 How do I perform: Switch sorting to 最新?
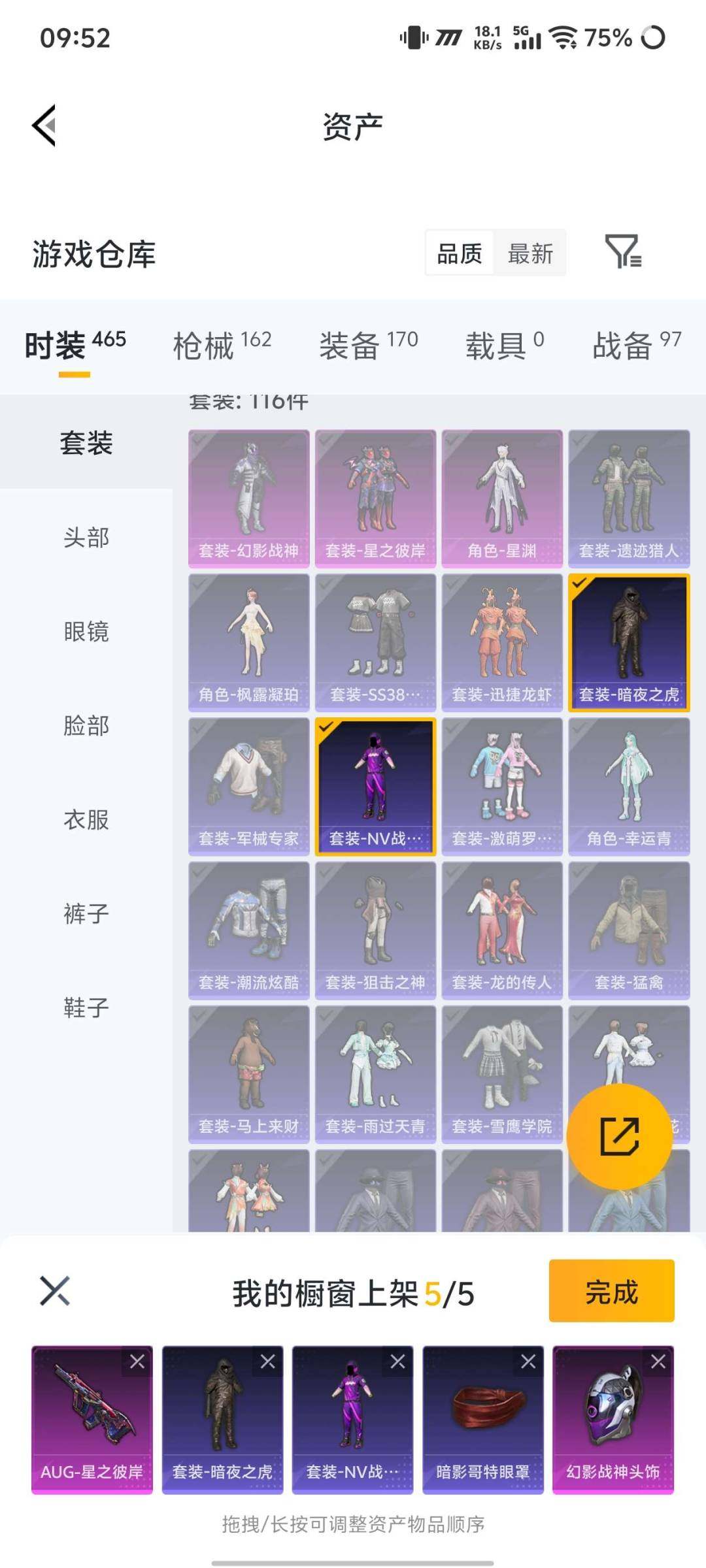(531, 253)
